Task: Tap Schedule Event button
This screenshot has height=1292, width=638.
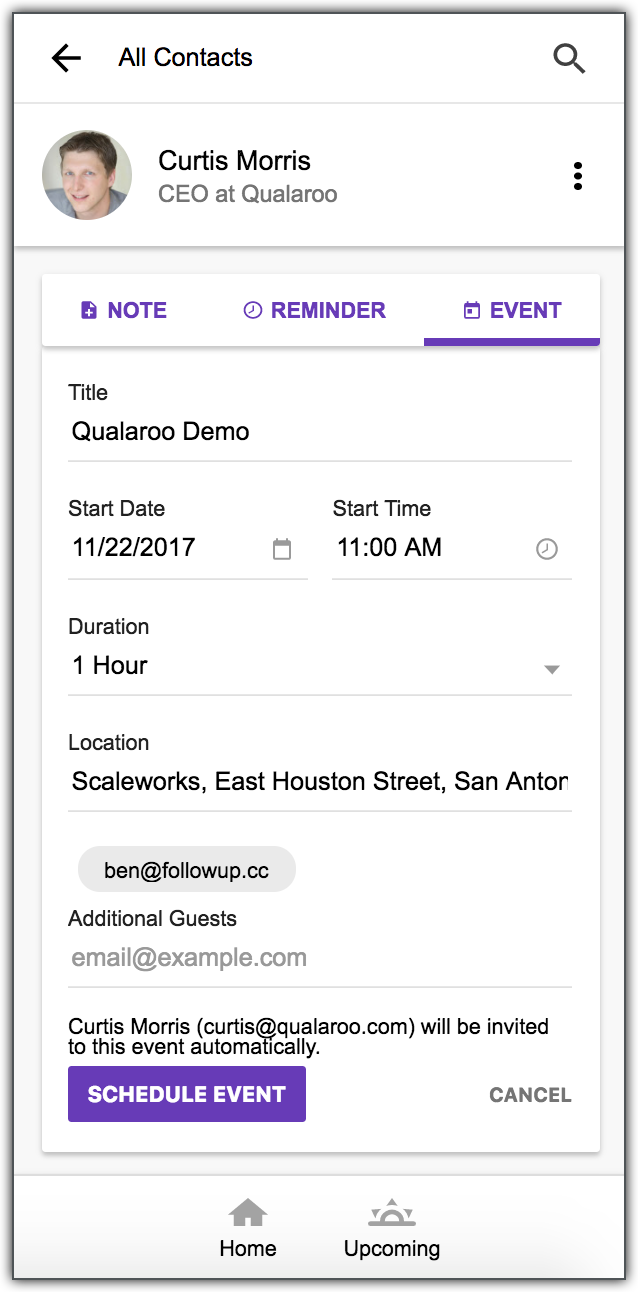Action: click(187, 1094)
